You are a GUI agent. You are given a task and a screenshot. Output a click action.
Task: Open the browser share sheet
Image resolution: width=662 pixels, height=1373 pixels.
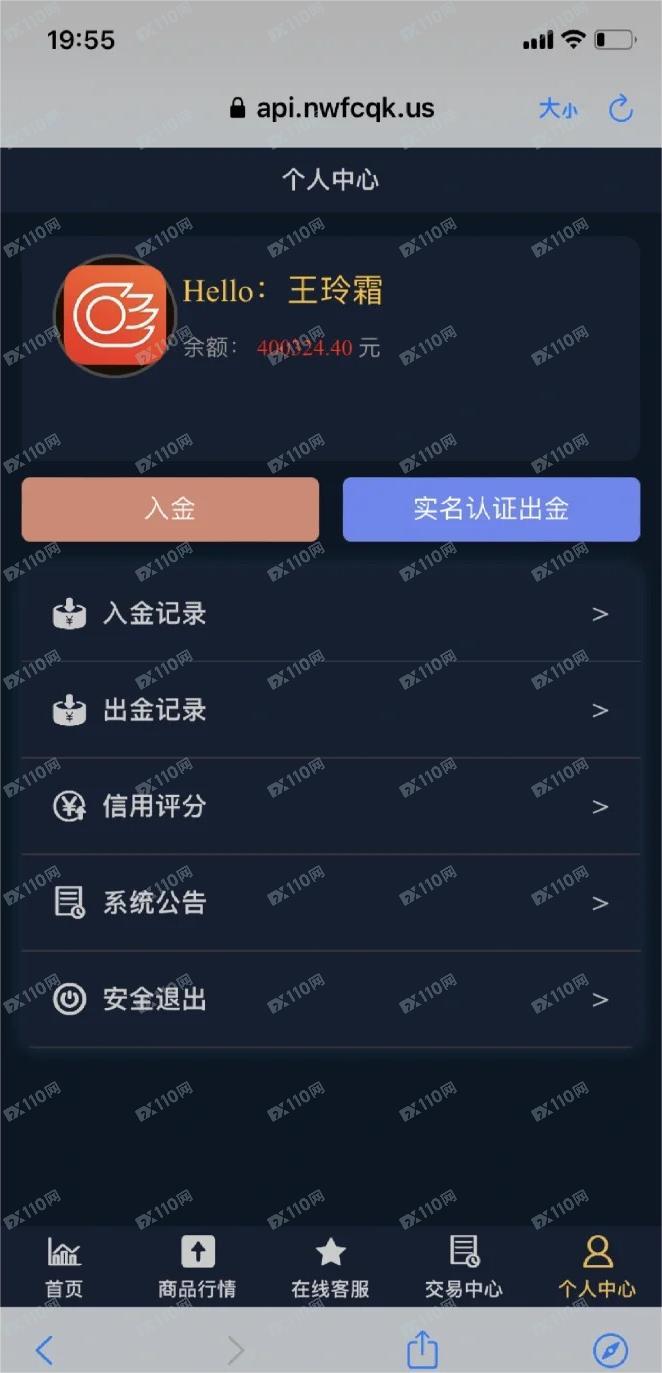point(422,1349)
